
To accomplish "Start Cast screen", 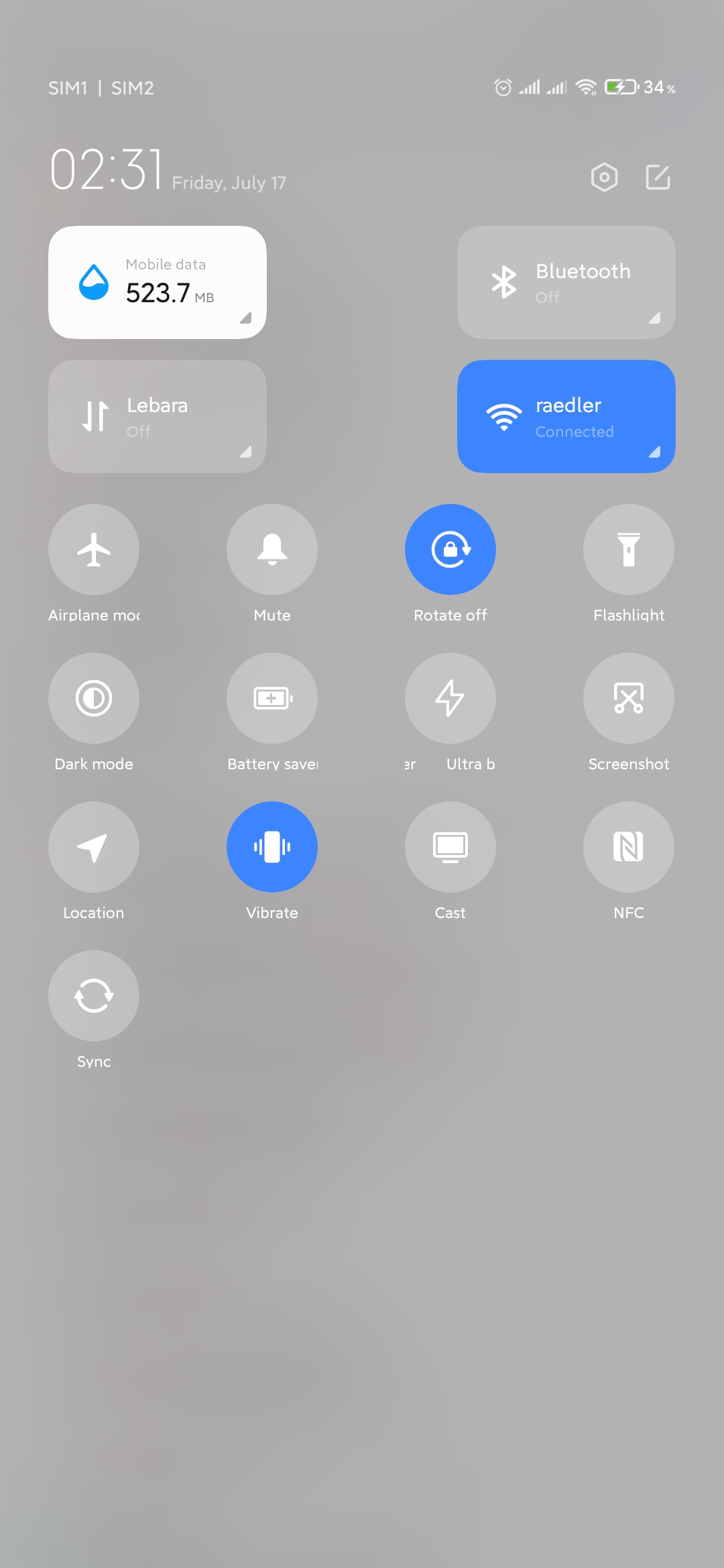I will pyautogui.click(x=450, y=847).
